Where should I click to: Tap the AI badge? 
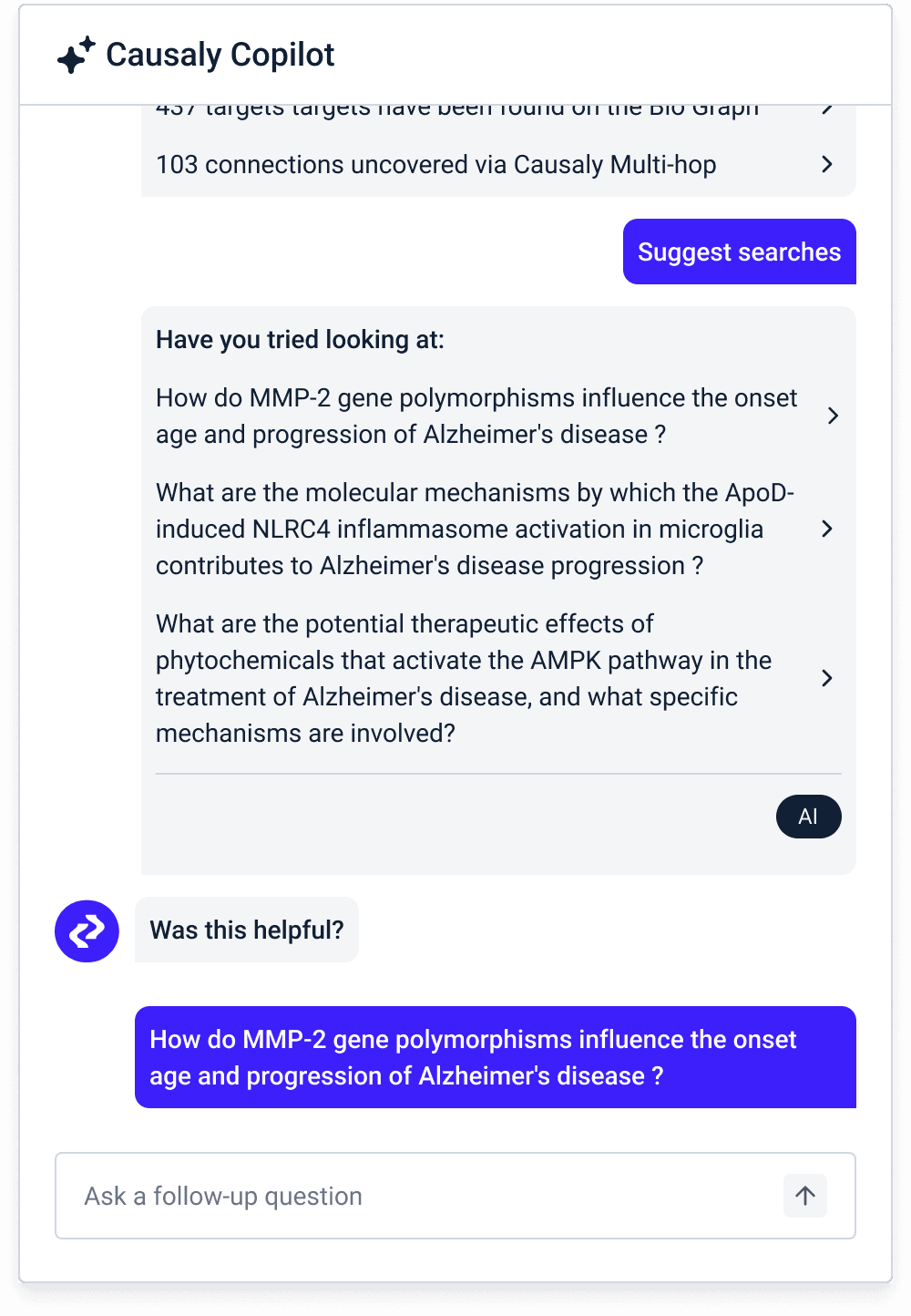808,817
